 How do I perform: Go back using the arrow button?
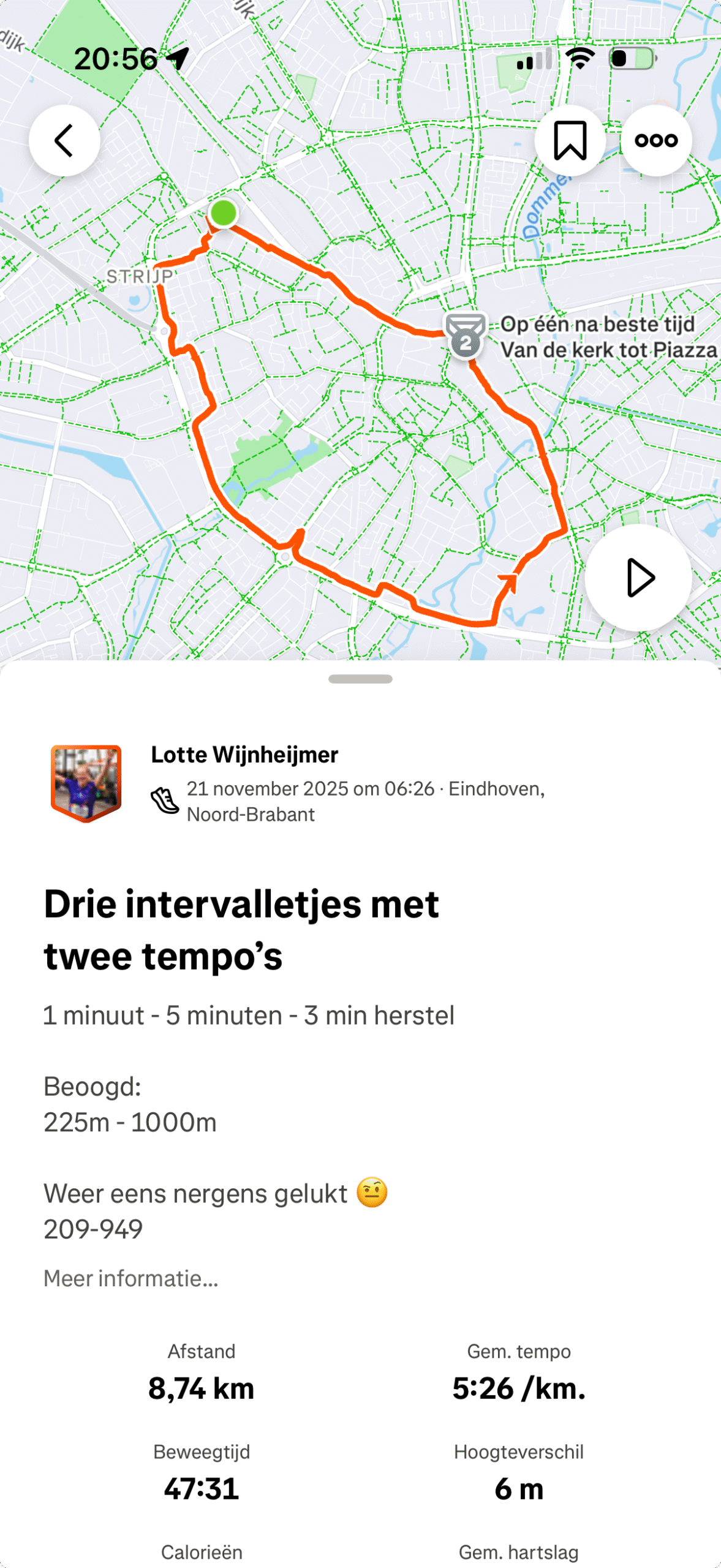64,141
